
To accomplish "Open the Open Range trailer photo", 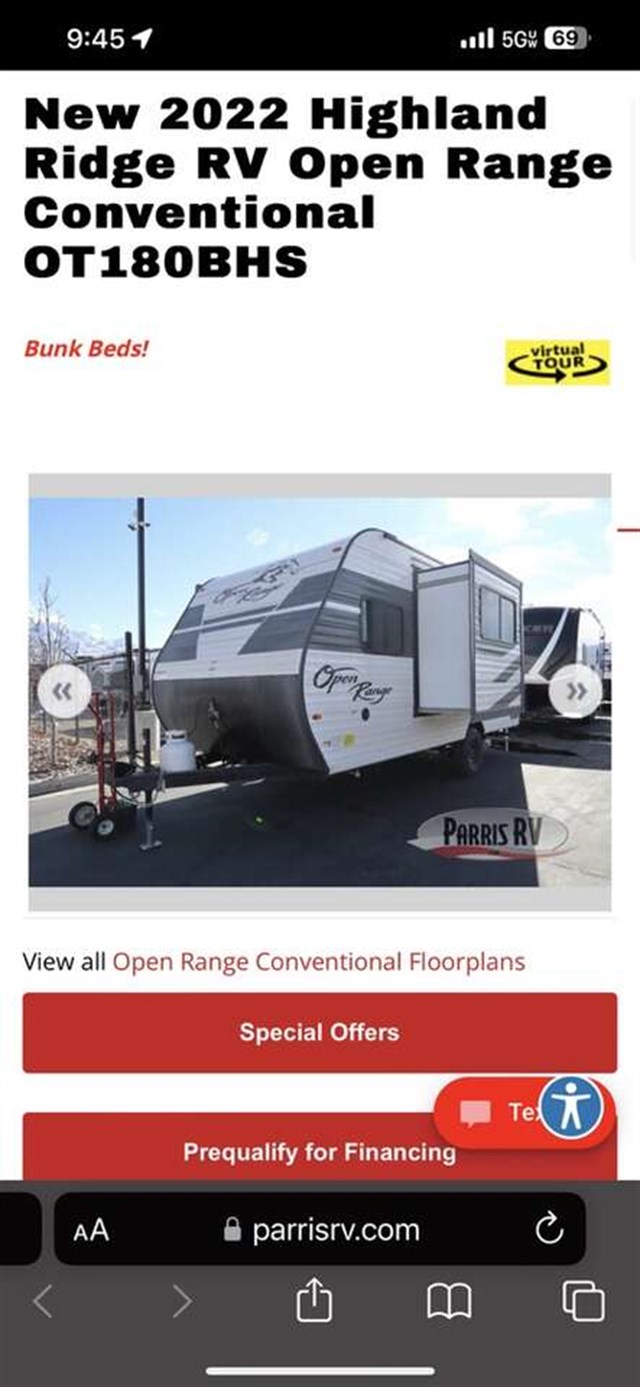I will click(320, 690).
